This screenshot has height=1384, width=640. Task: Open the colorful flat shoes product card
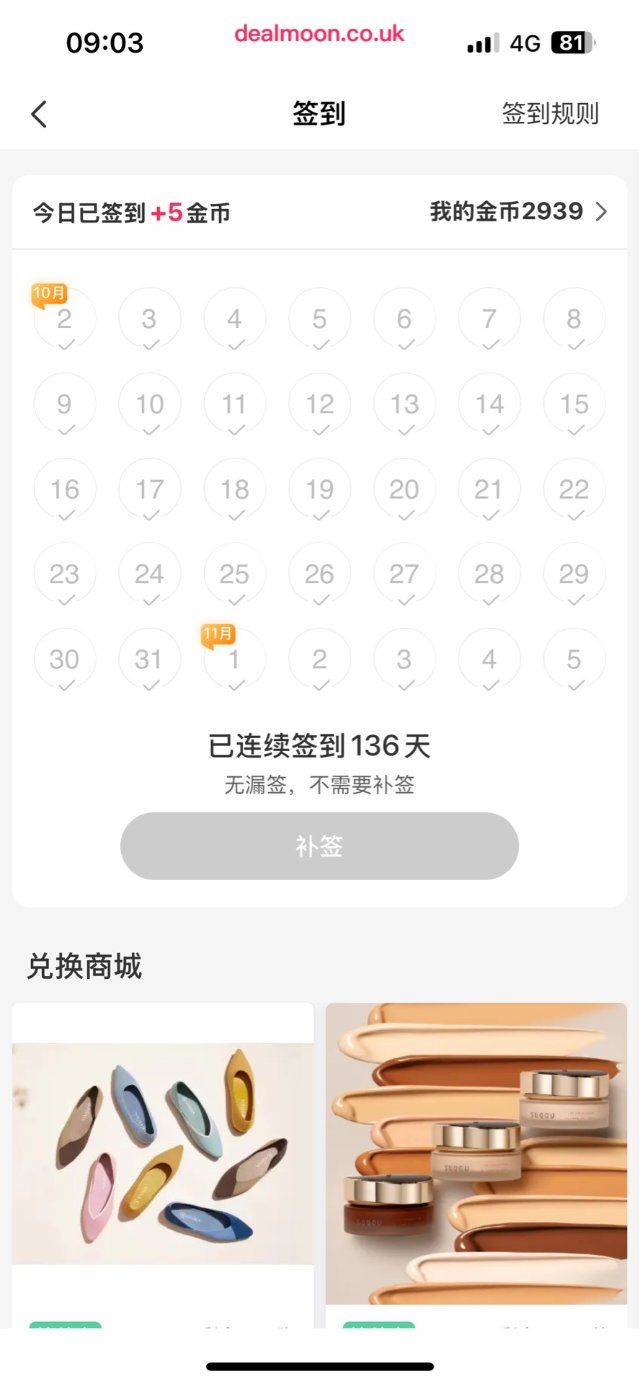(163, 1153)
